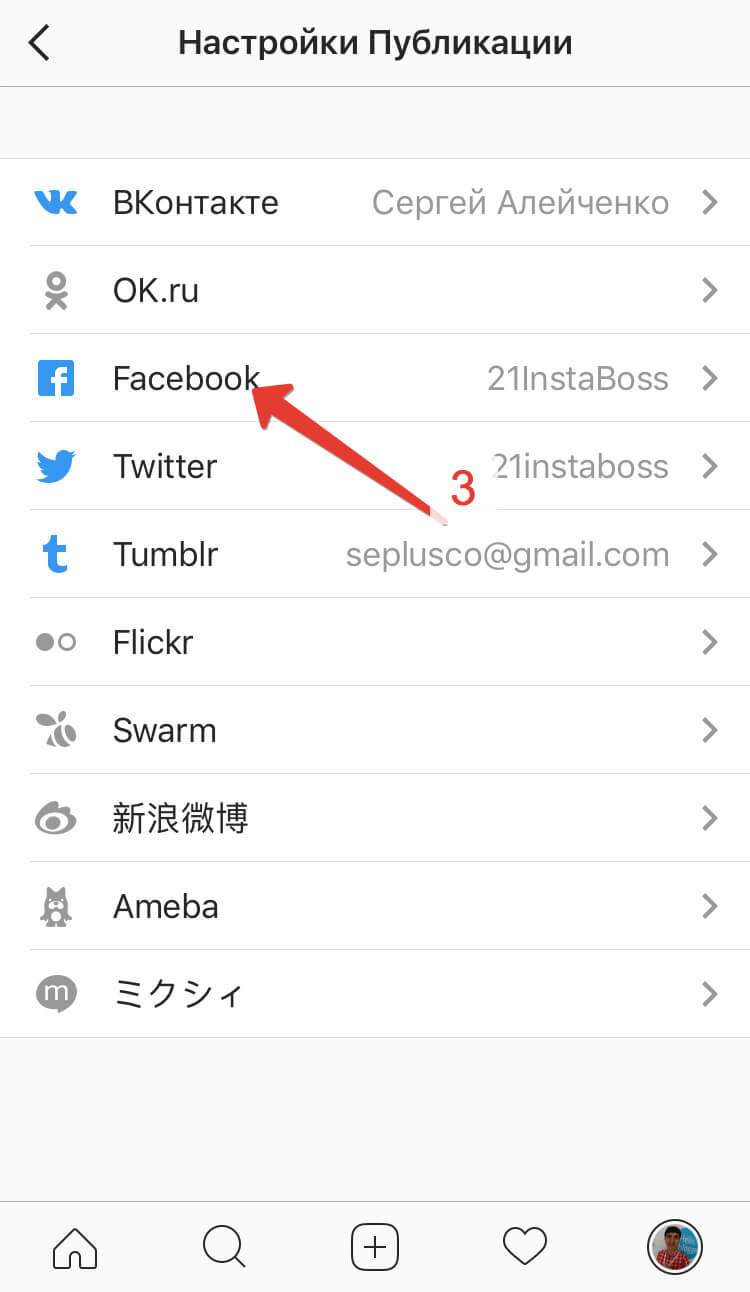Viewport: 750px width, 1292px height.
Task: Go to the profile avatar tab
Action: [x=675, y=1247]
